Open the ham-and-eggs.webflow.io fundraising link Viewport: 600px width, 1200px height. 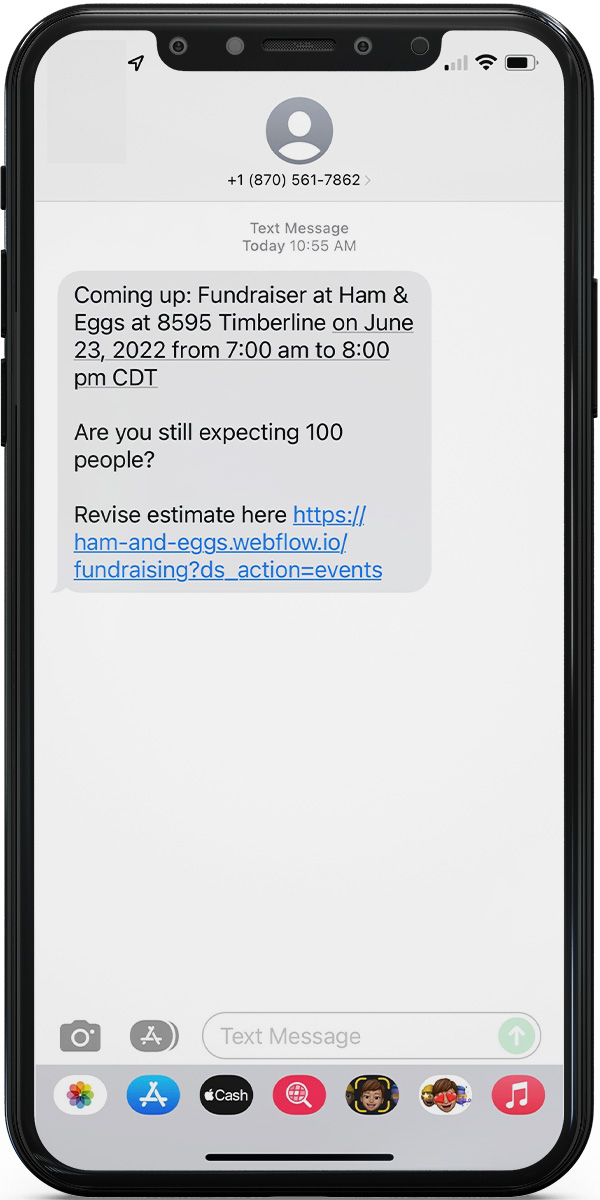(227, 543)
